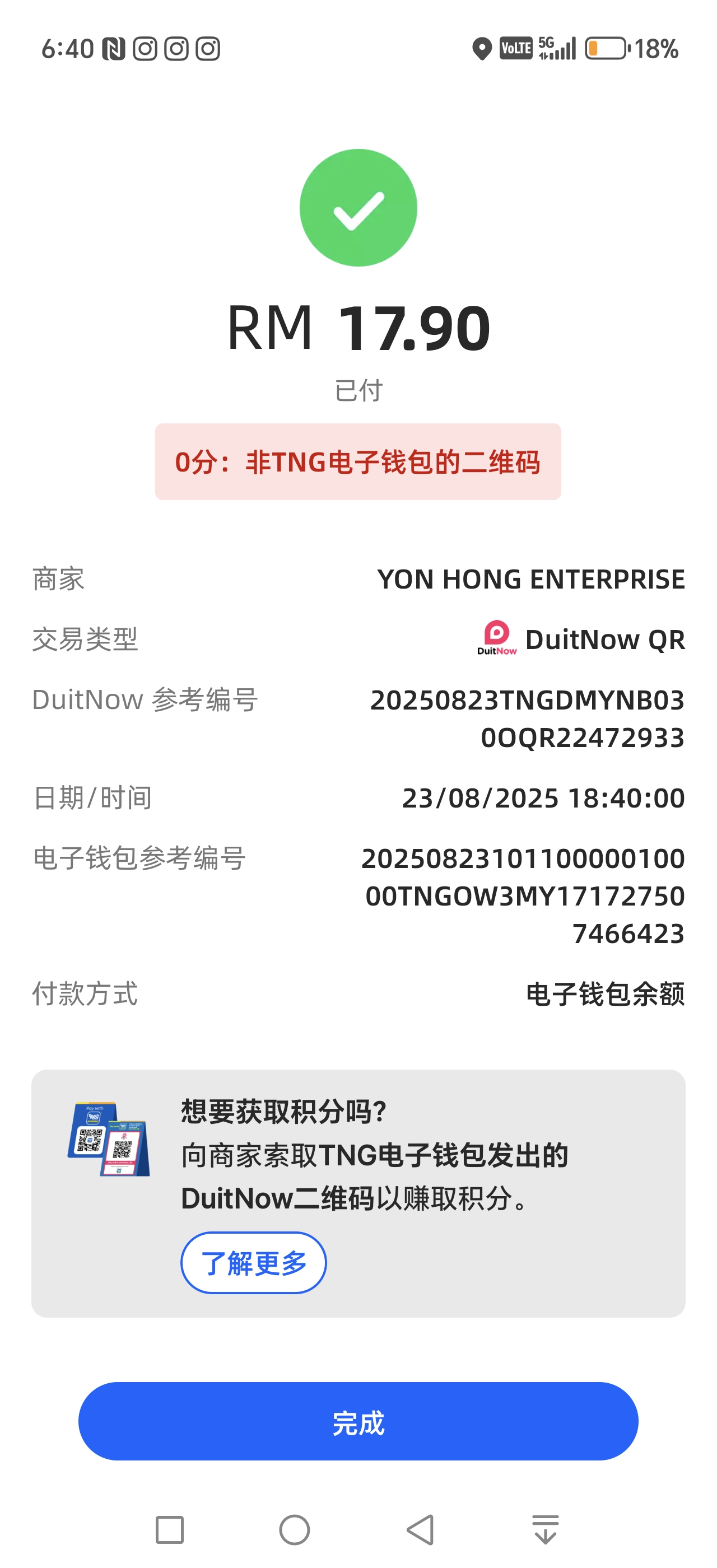717x1568 pixels.
Task: Open recent apps from navigation bar
Action: click(x=169, y=1530)
